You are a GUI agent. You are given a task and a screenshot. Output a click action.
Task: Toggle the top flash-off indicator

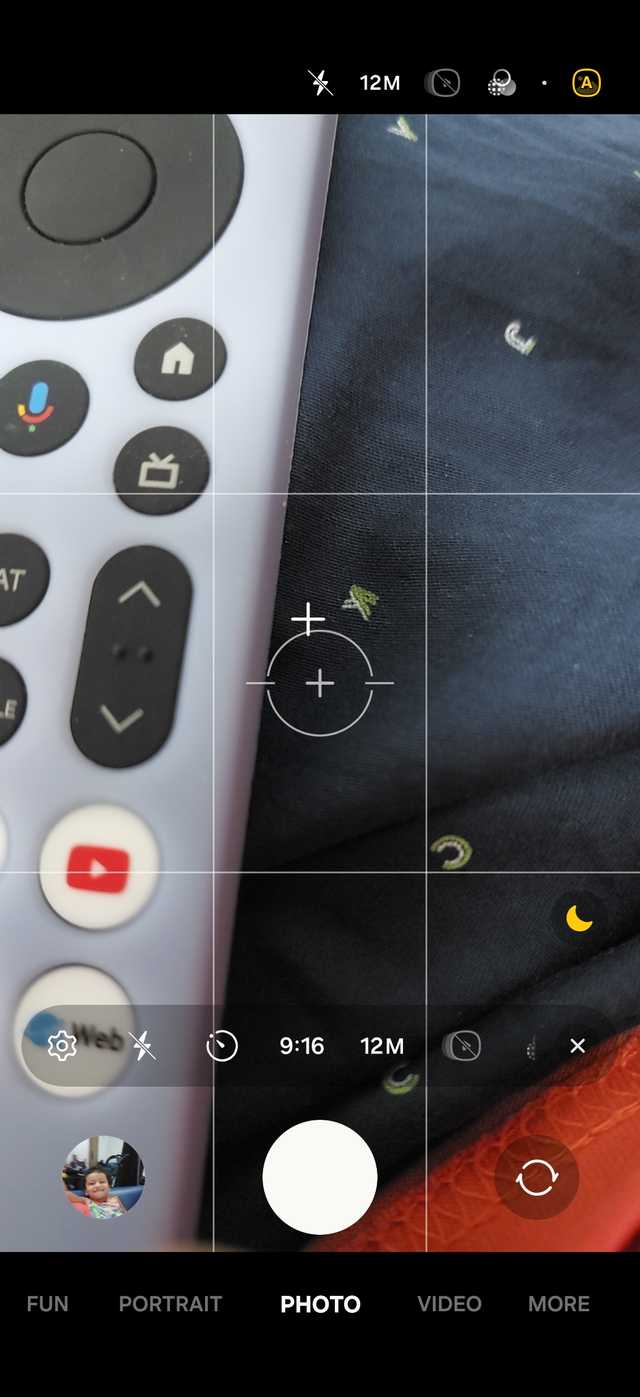click(x=320, y=83)
